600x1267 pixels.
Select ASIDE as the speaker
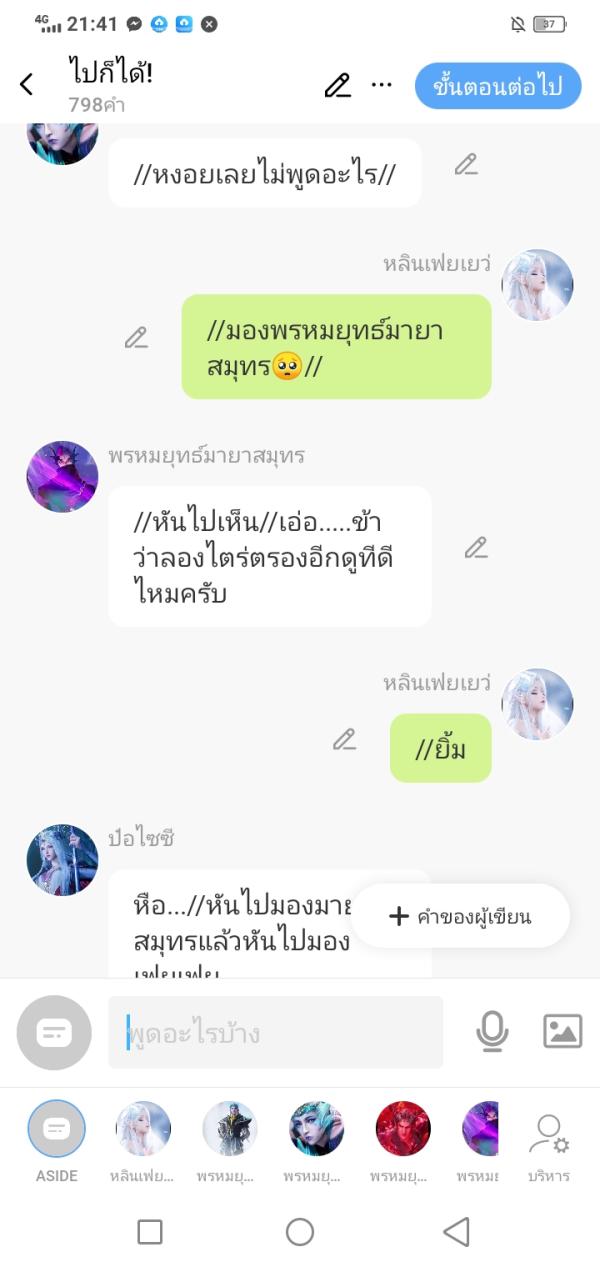pyautogui.click(x=57, y=1130)
